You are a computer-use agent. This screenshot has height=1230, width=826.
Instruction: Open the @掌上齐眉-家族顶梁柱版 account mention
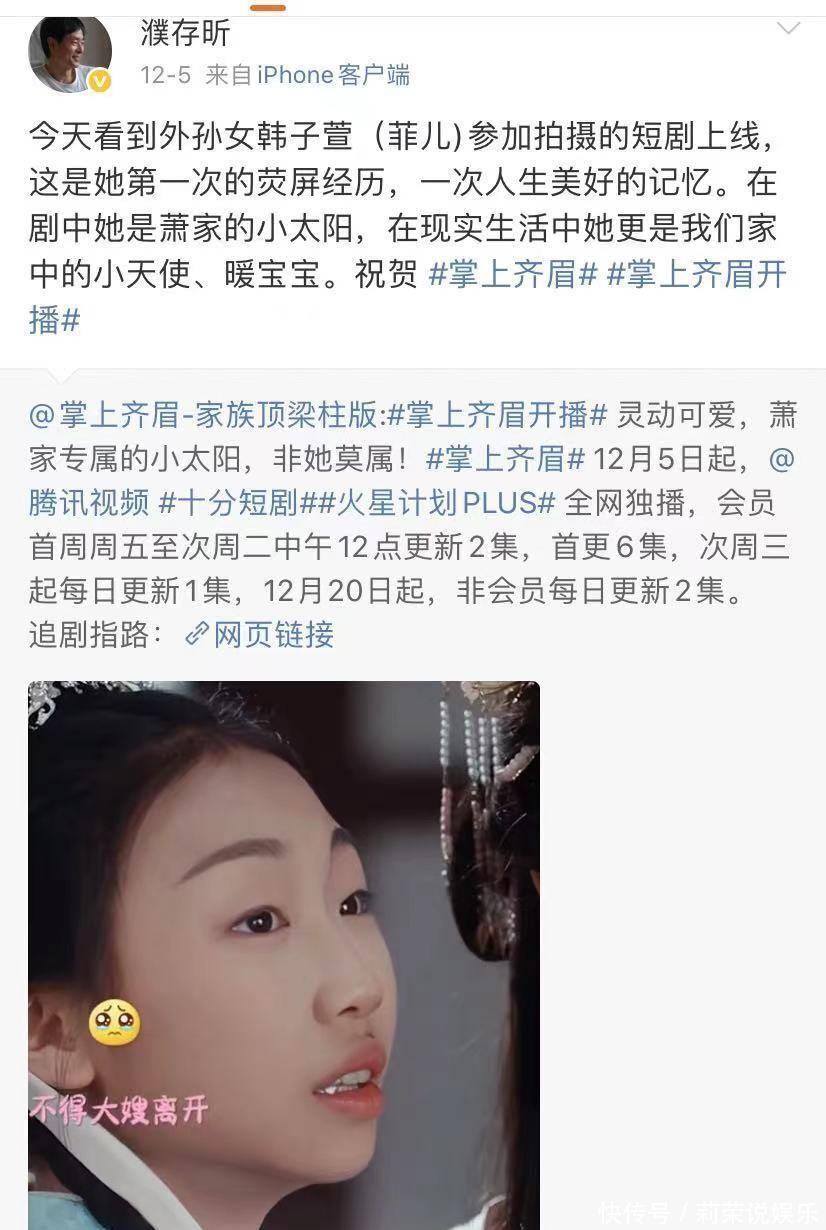[x=203, y=413]
